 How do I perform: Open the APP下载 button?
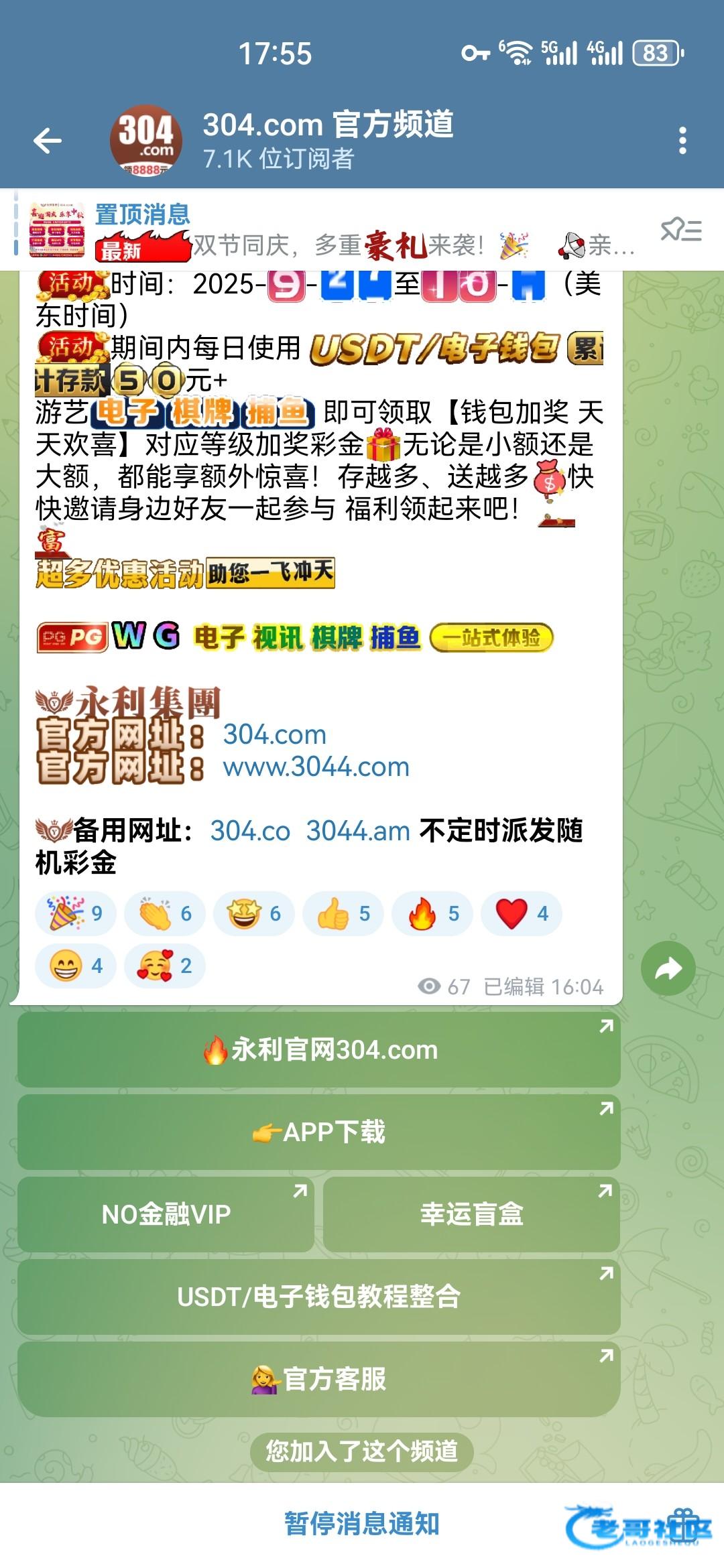pyautogui.click(x=319, y=1132)
